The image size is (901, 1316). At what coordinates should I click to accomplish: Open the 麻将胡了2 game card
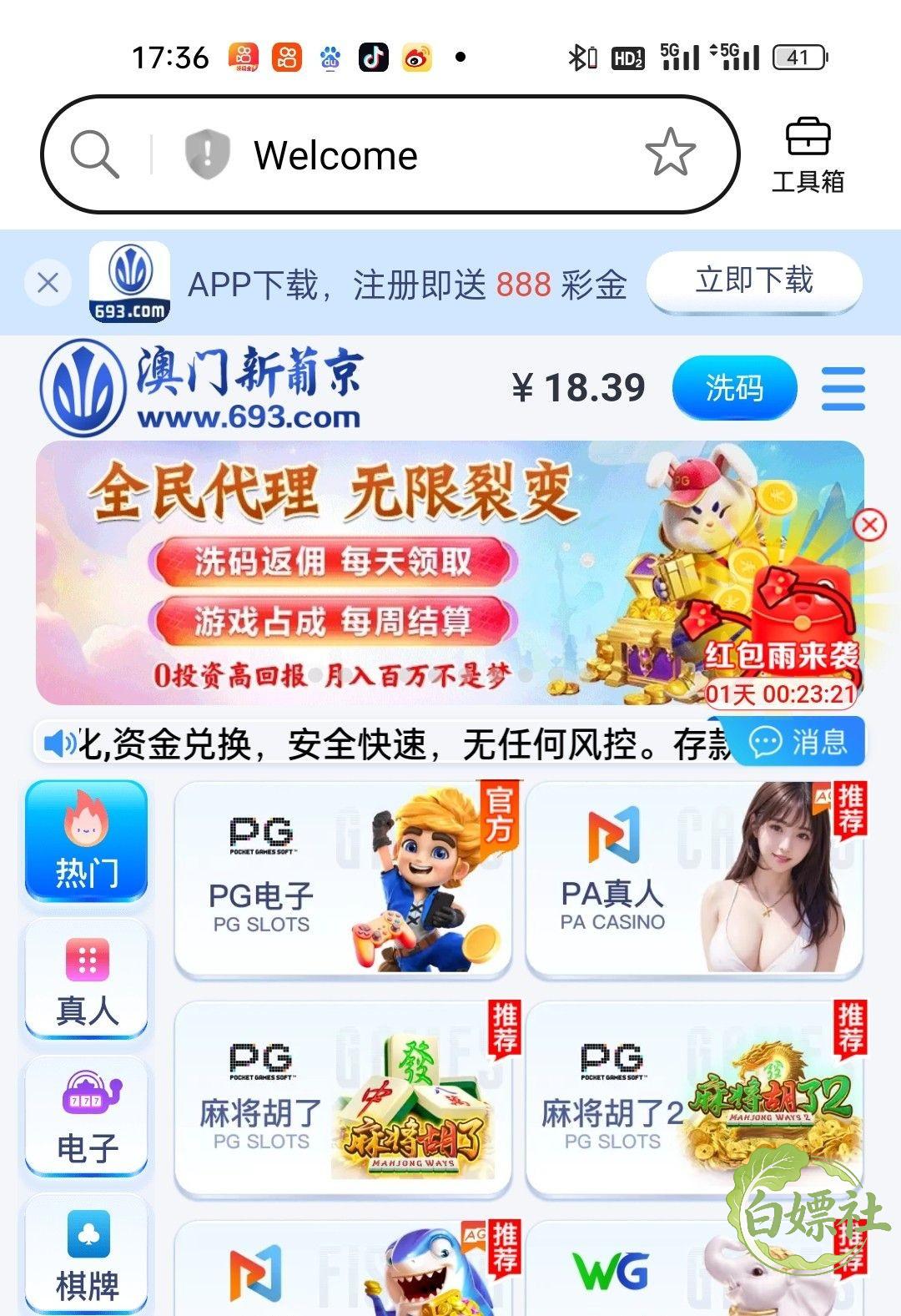[x=694, y=1098]
